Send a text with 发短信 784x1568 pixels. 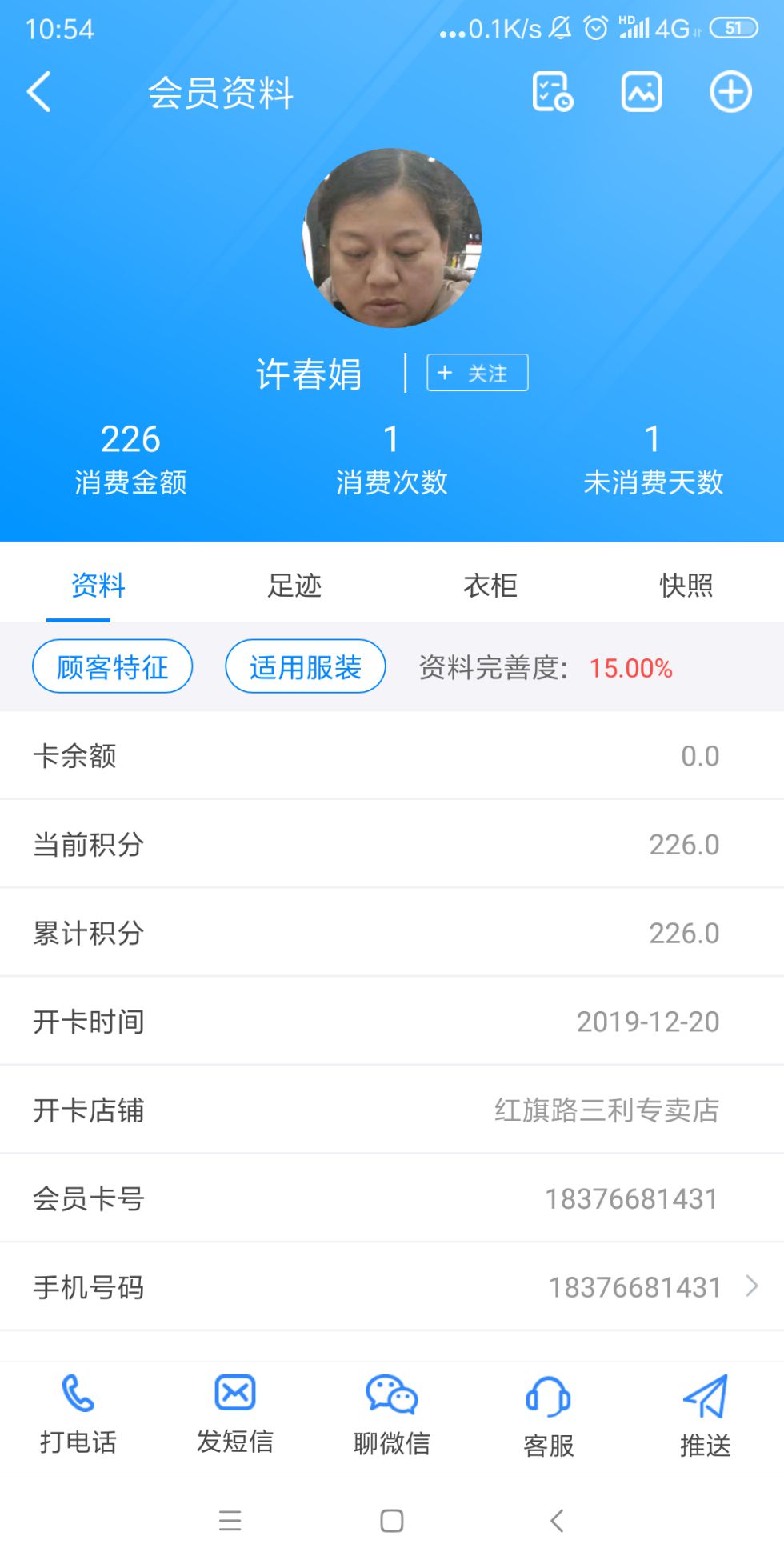pos(235,1414)
